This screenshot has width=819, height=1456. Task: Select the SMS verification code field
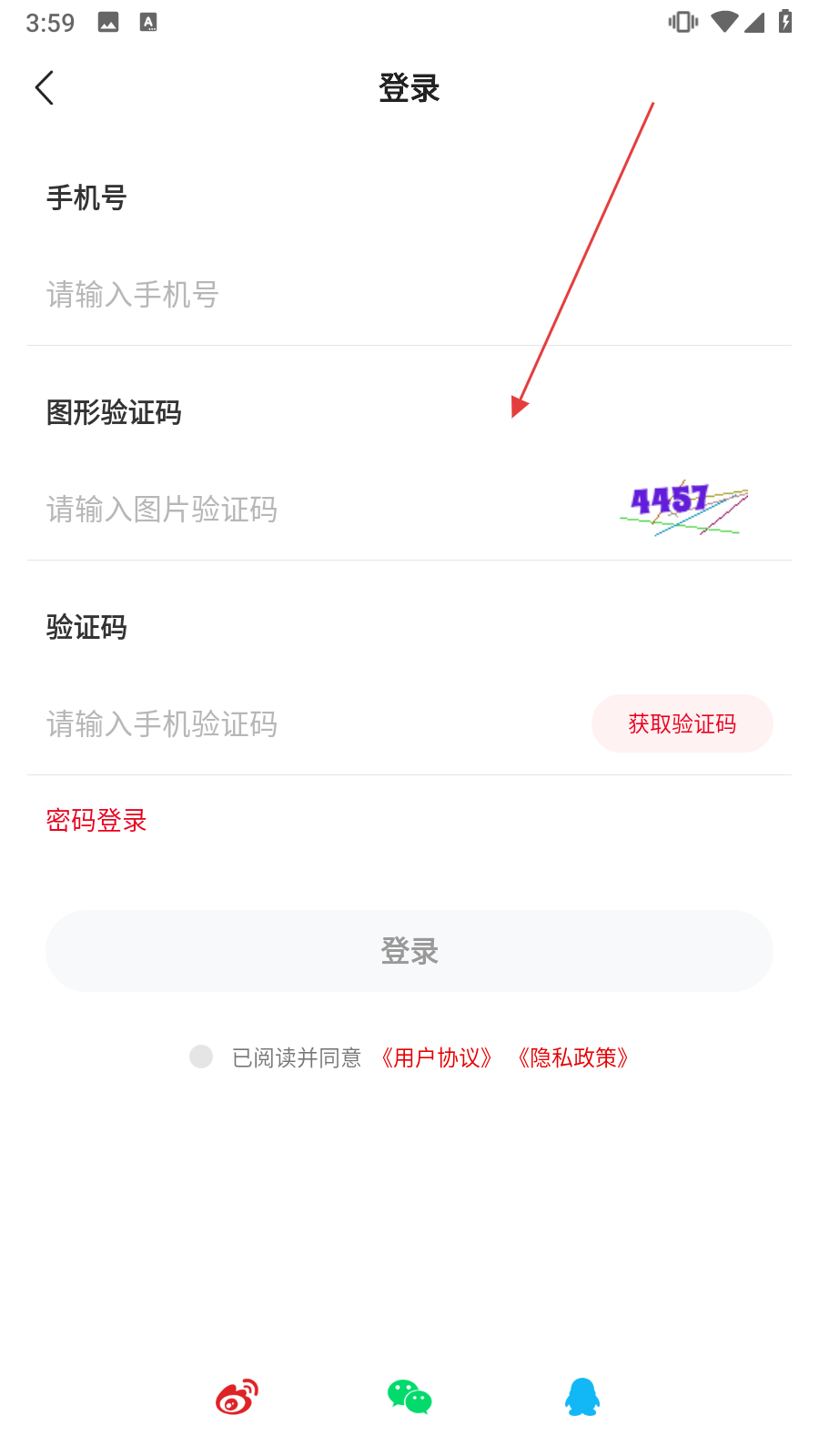(x=300, y=724)
